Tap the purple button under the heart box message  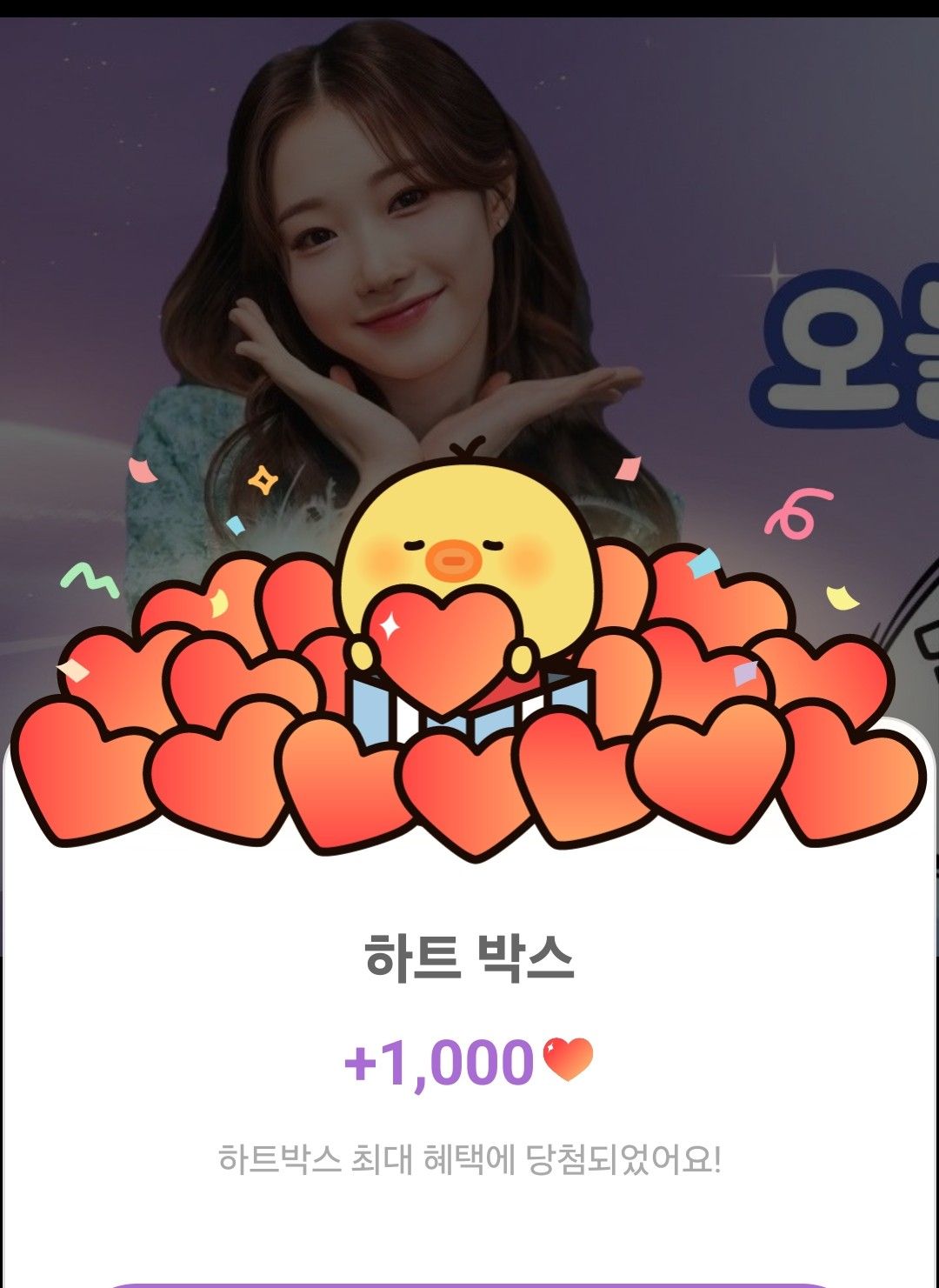tap(469, 1284)
